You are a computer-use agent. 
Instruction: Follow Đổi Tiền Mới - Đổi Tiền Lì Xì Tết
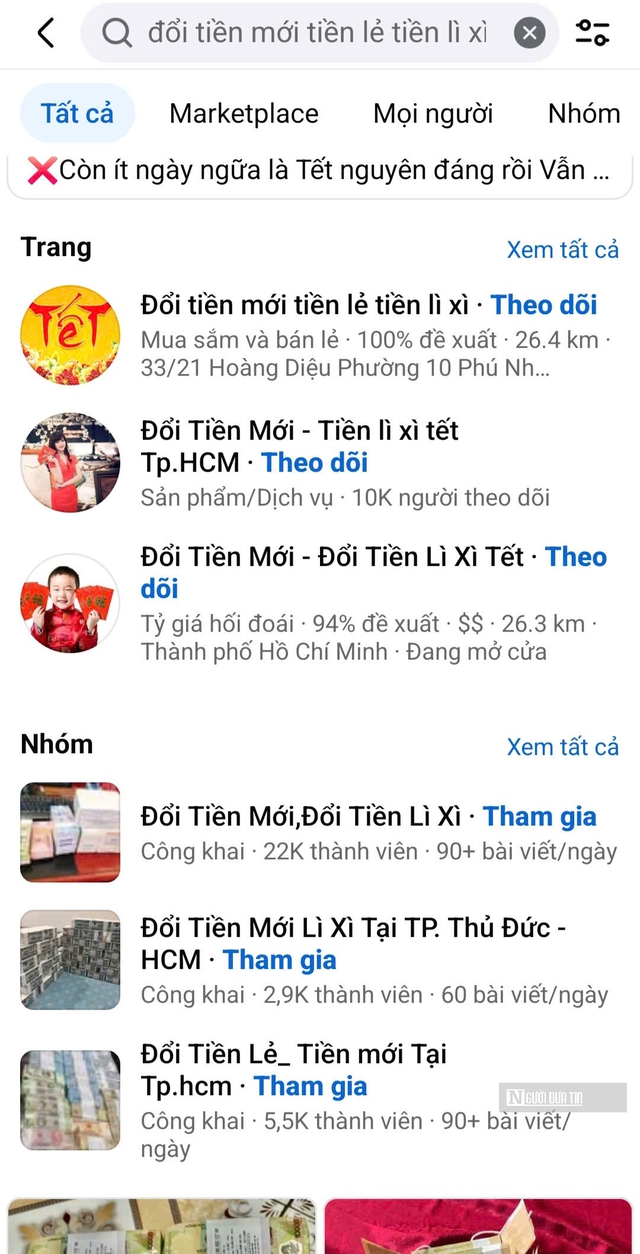tap(575, 557)
